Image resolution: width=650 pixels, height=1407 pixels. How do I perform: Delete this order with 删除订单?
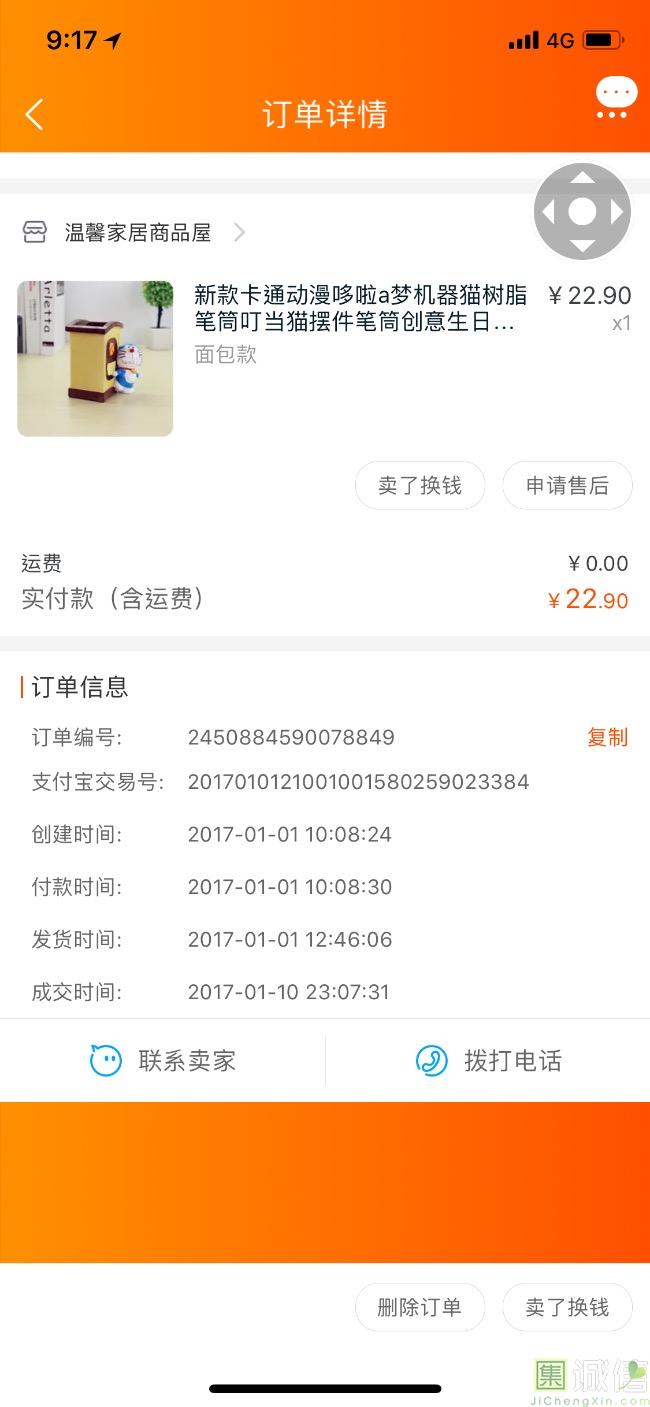(420, 1307)
